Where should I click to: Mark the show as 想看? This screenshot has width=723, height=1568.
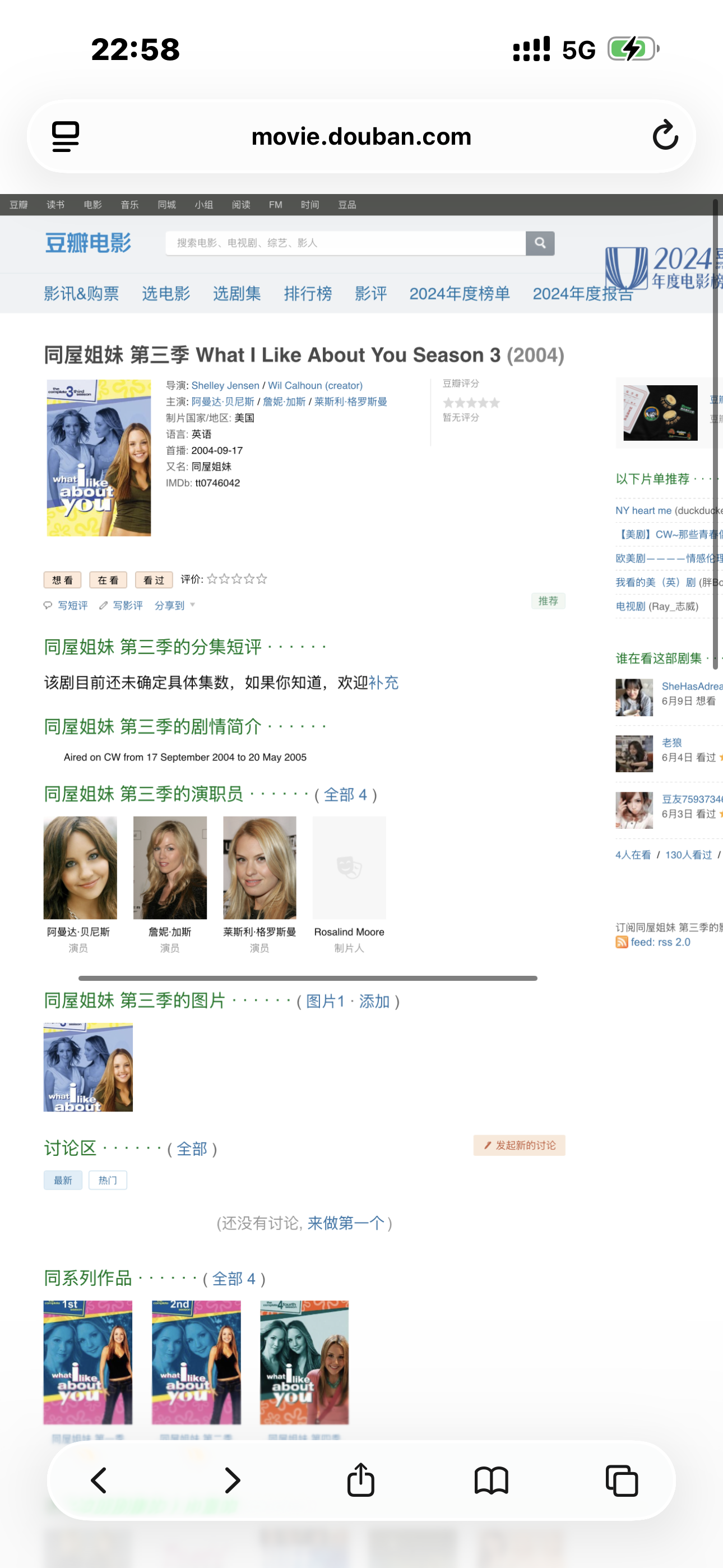point(63,580)
